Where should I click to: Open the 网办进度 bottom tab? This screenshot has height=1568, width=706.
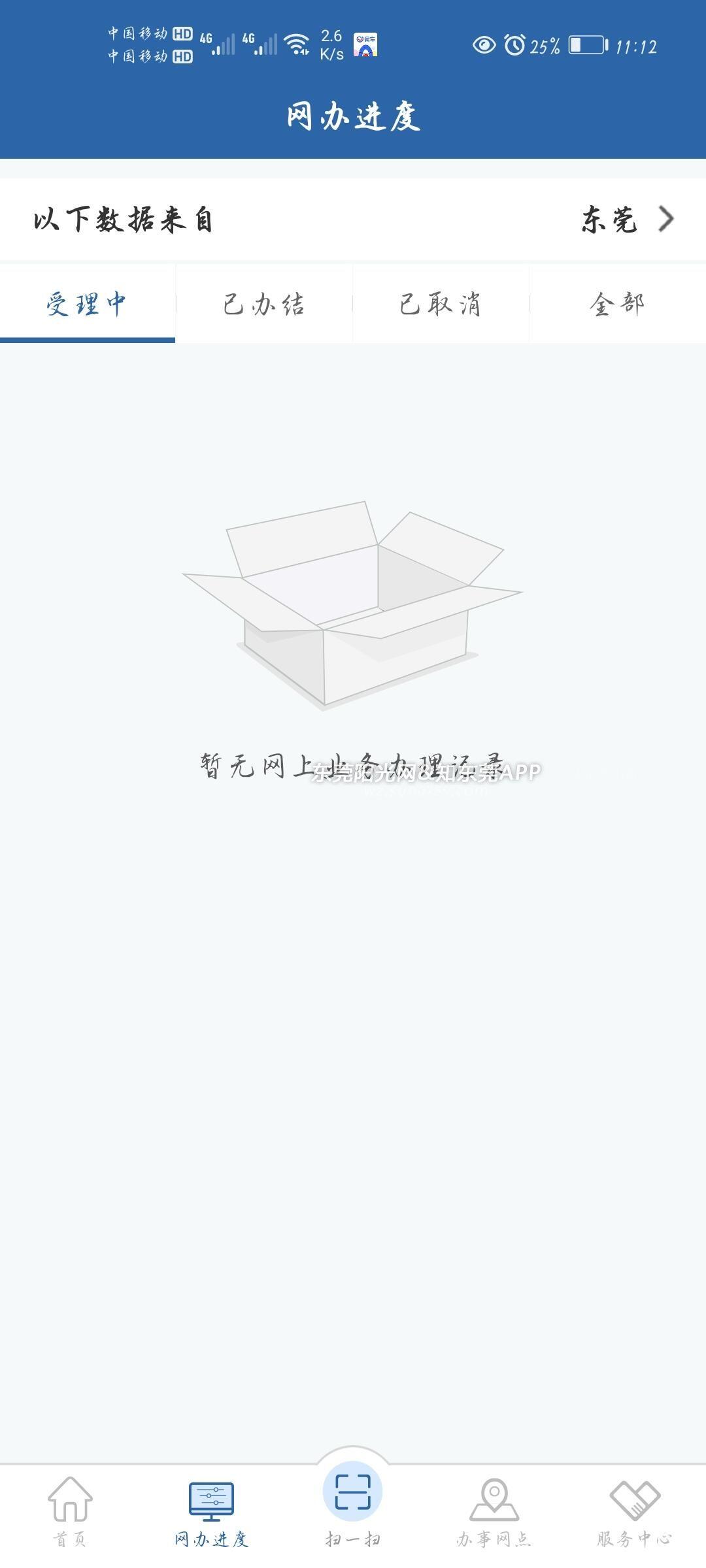[x=211, y=1512]
